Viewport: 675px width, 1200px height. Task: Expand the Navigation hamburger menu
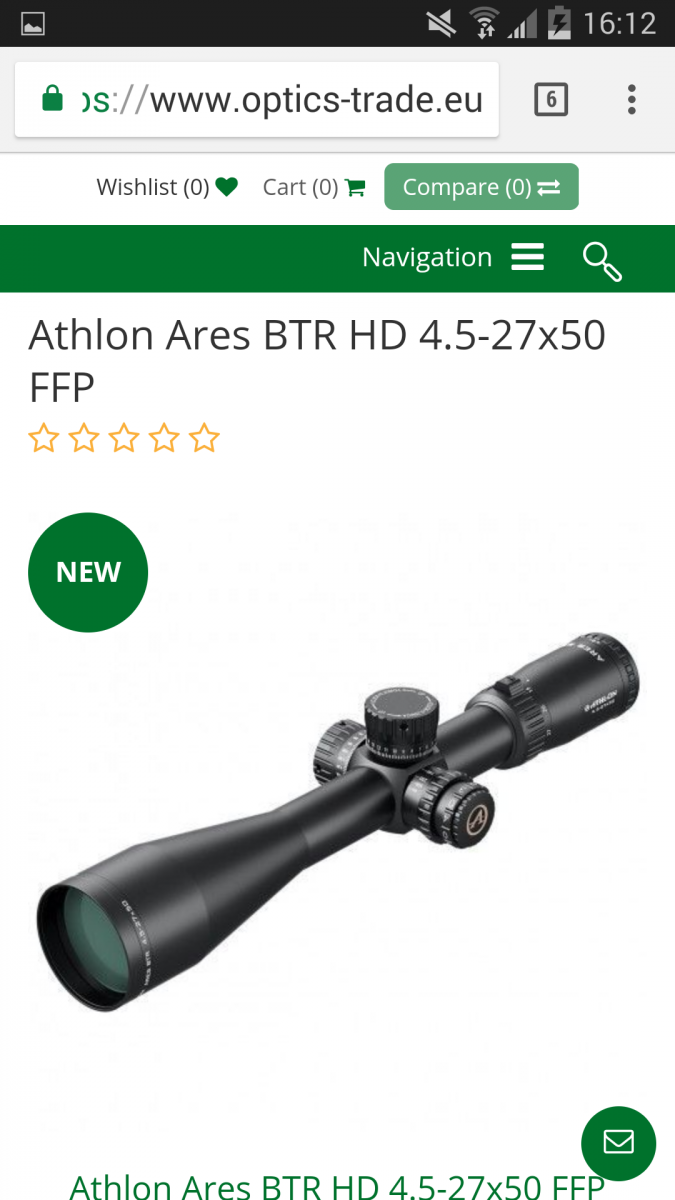(x=527, y=258)
